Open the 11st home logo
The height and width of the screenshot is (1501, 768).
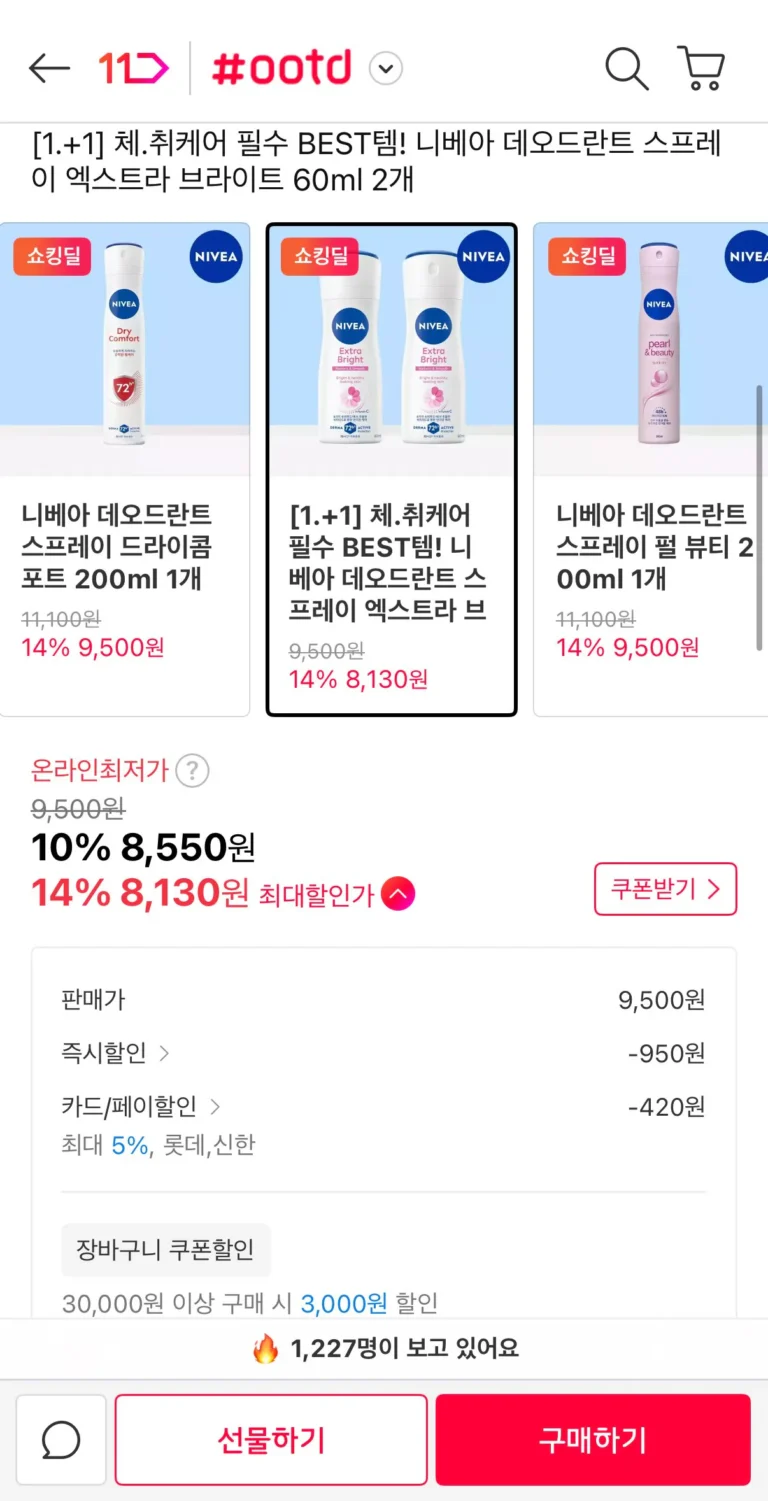pyautogui.click(x=133, y=69)
